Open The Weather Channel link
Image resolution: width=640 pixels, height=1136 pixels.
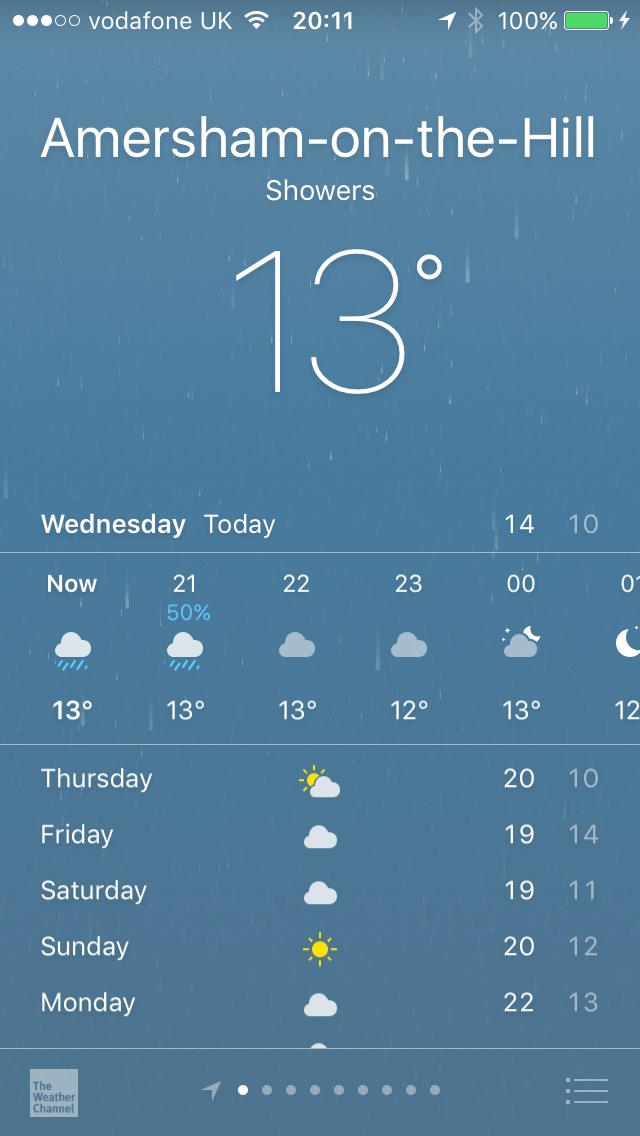[x=54, y=1092]
